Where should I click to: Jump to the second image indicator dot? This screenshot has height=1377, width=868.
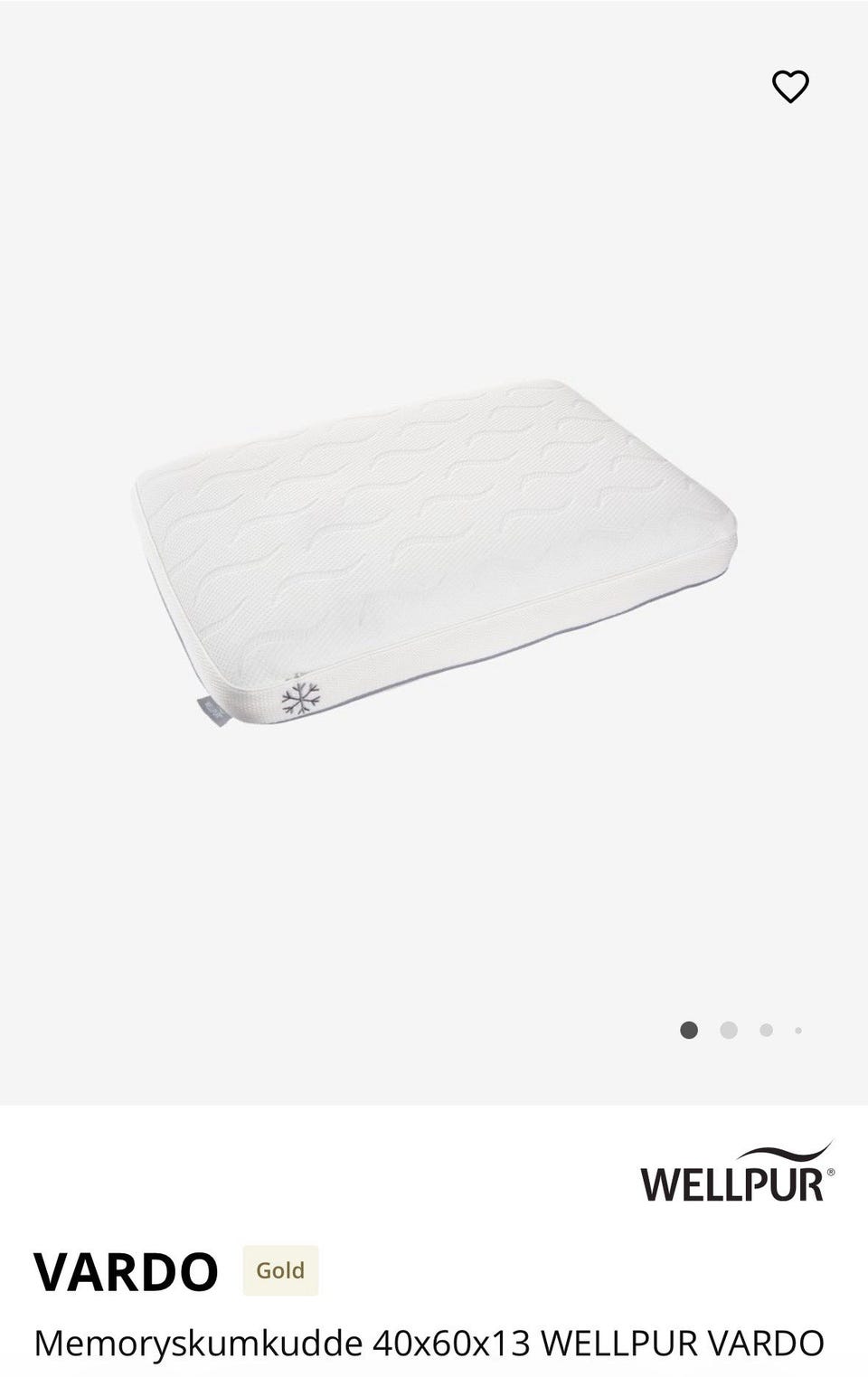click(x=729, y=1030)
